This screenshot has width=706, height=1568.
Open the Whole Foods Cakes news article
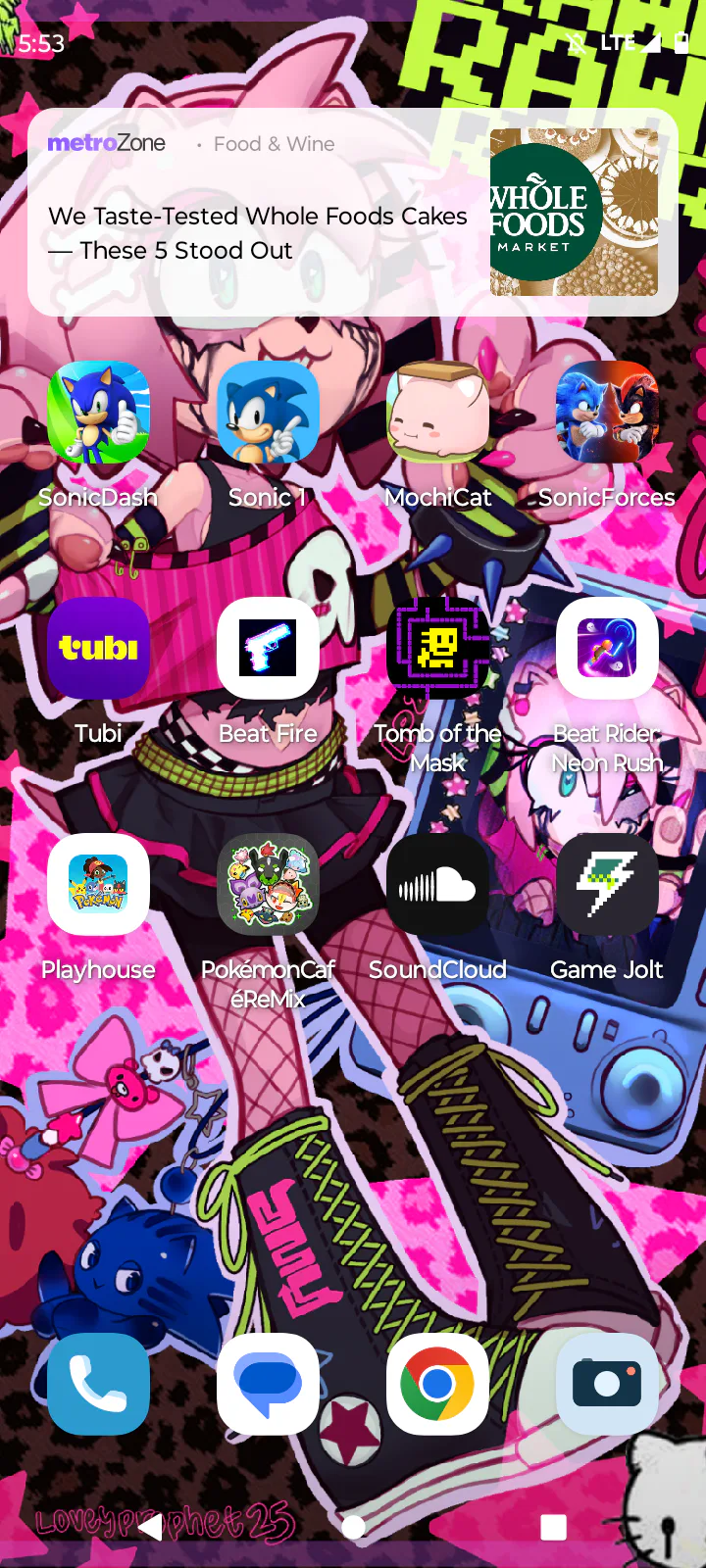(x=353, y=212)
